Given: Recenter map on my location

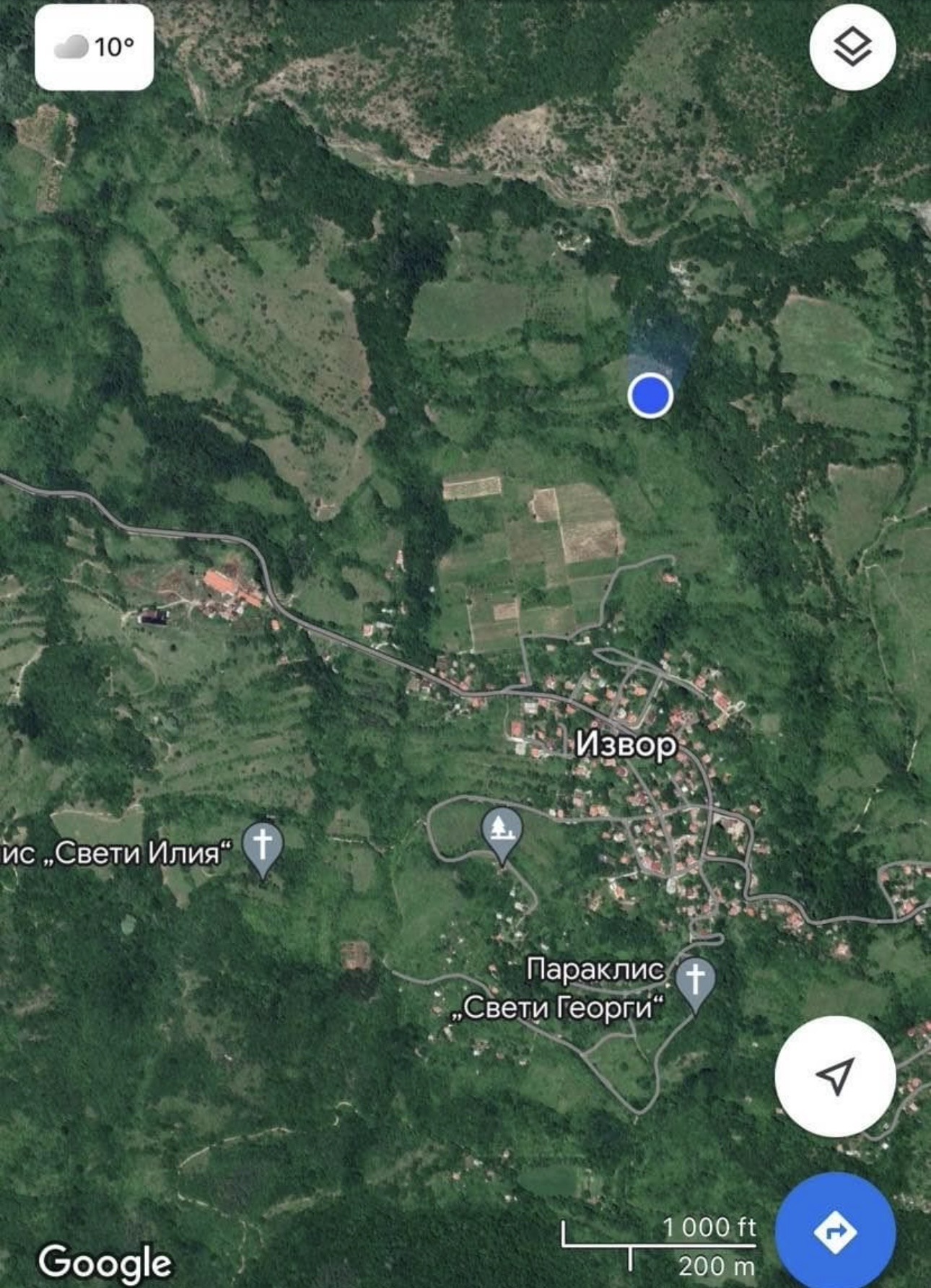Looking at the screenshot, I should point(835,1076).
